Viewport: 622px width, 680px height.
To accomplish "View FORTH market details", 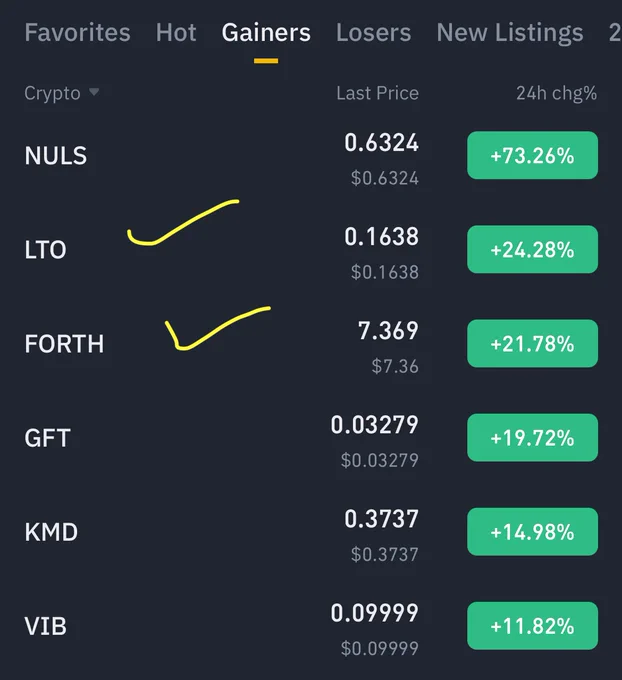I will [311, 343].
